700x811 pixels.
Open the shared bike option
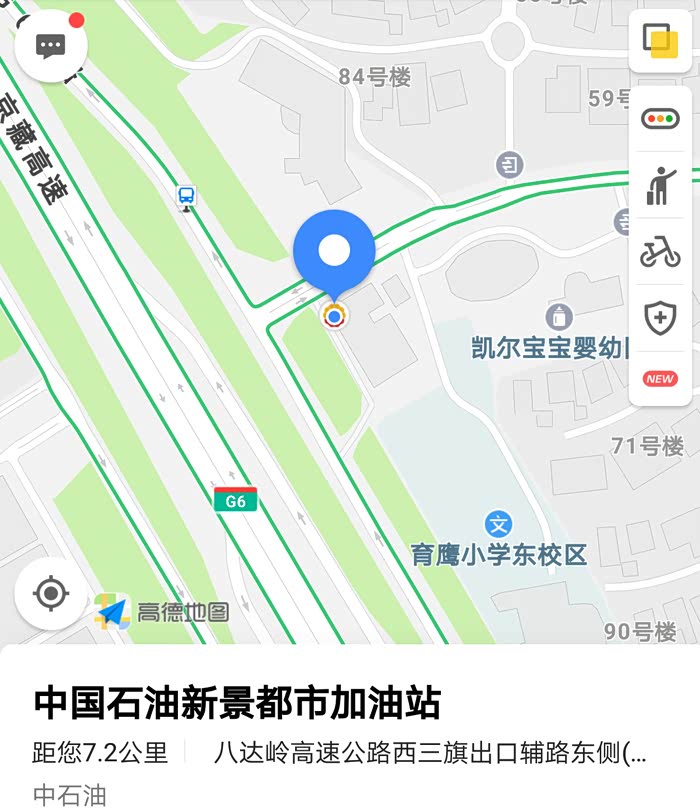tap(660, 252)
